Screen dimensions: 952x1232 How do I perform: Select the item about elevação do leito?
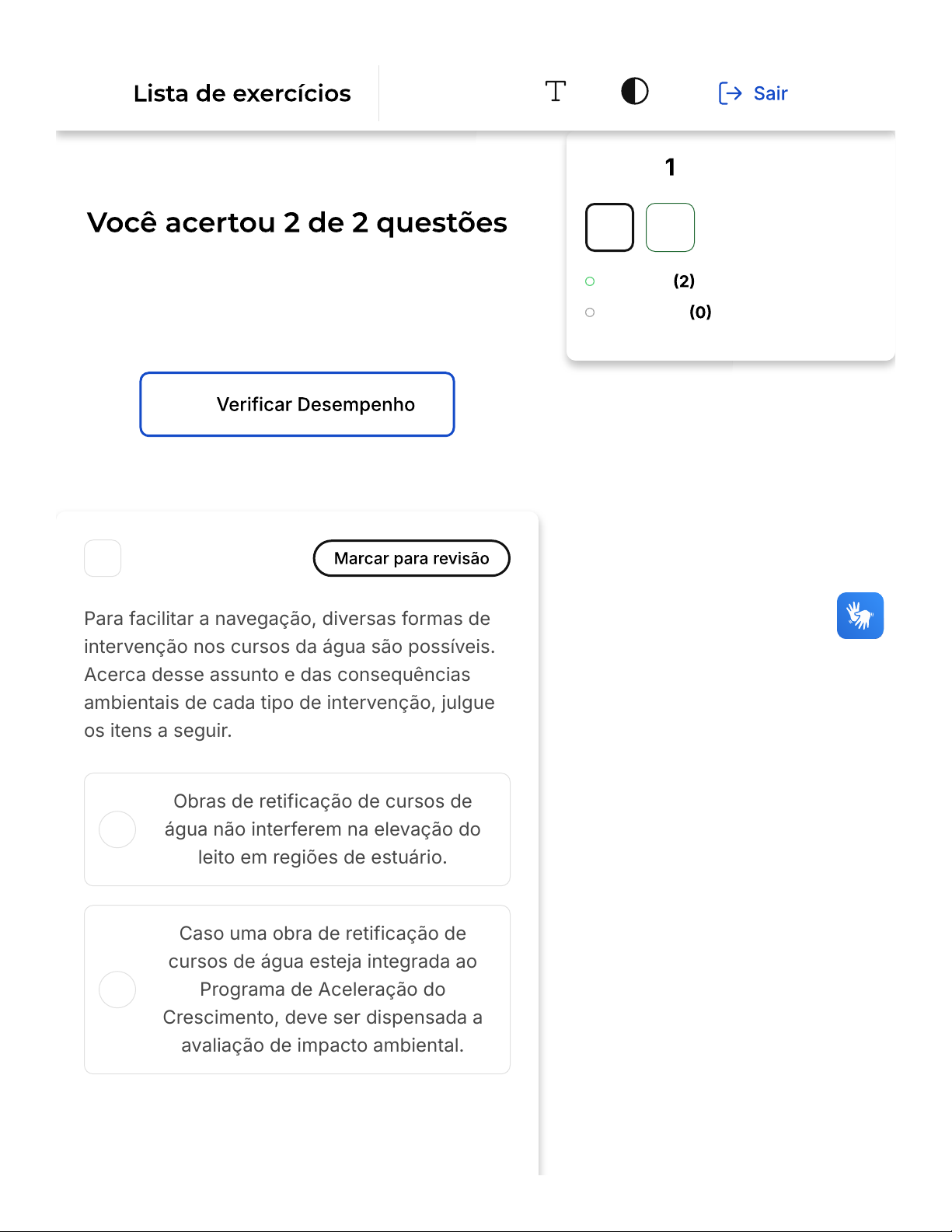click(117, 829)
